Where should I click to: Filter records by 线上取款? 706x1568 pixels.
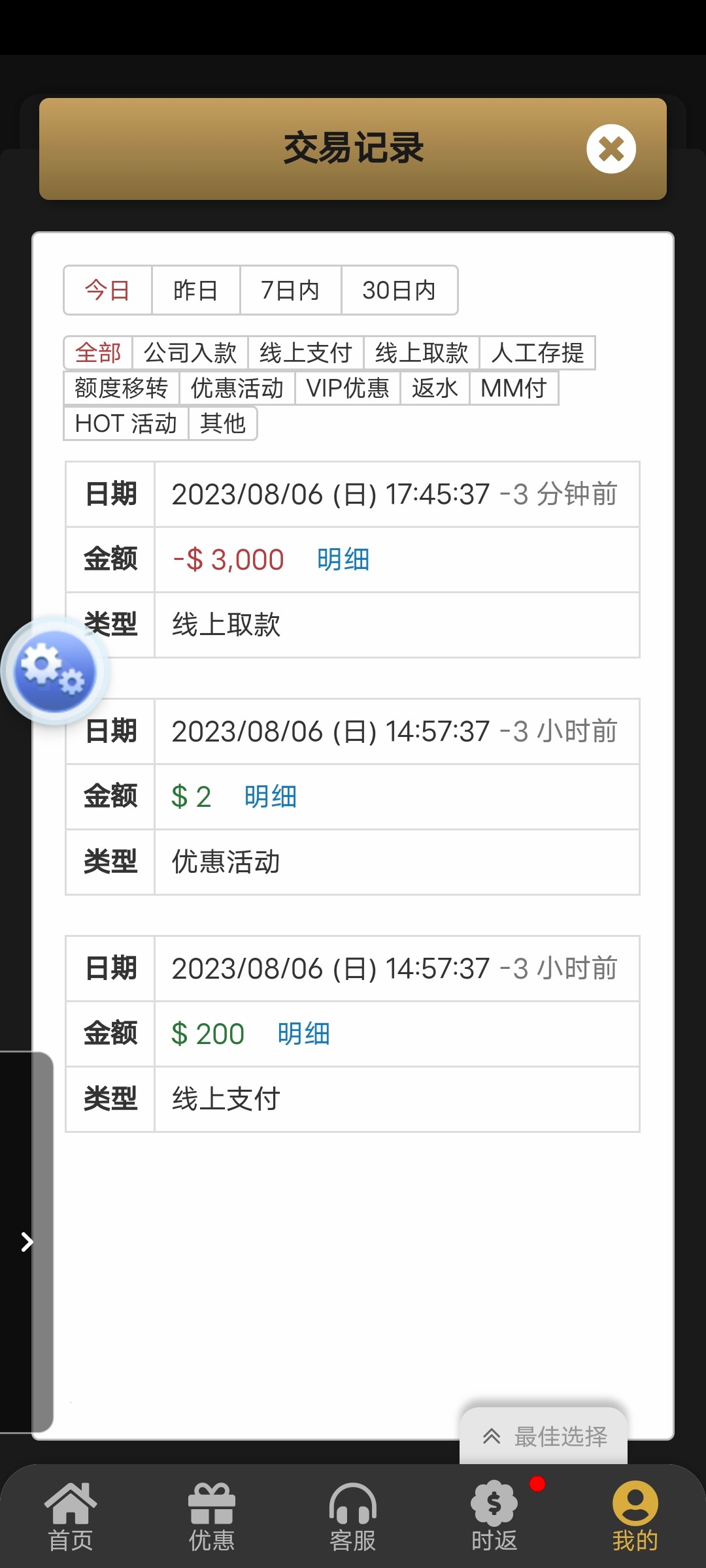[x=422, y=353]
